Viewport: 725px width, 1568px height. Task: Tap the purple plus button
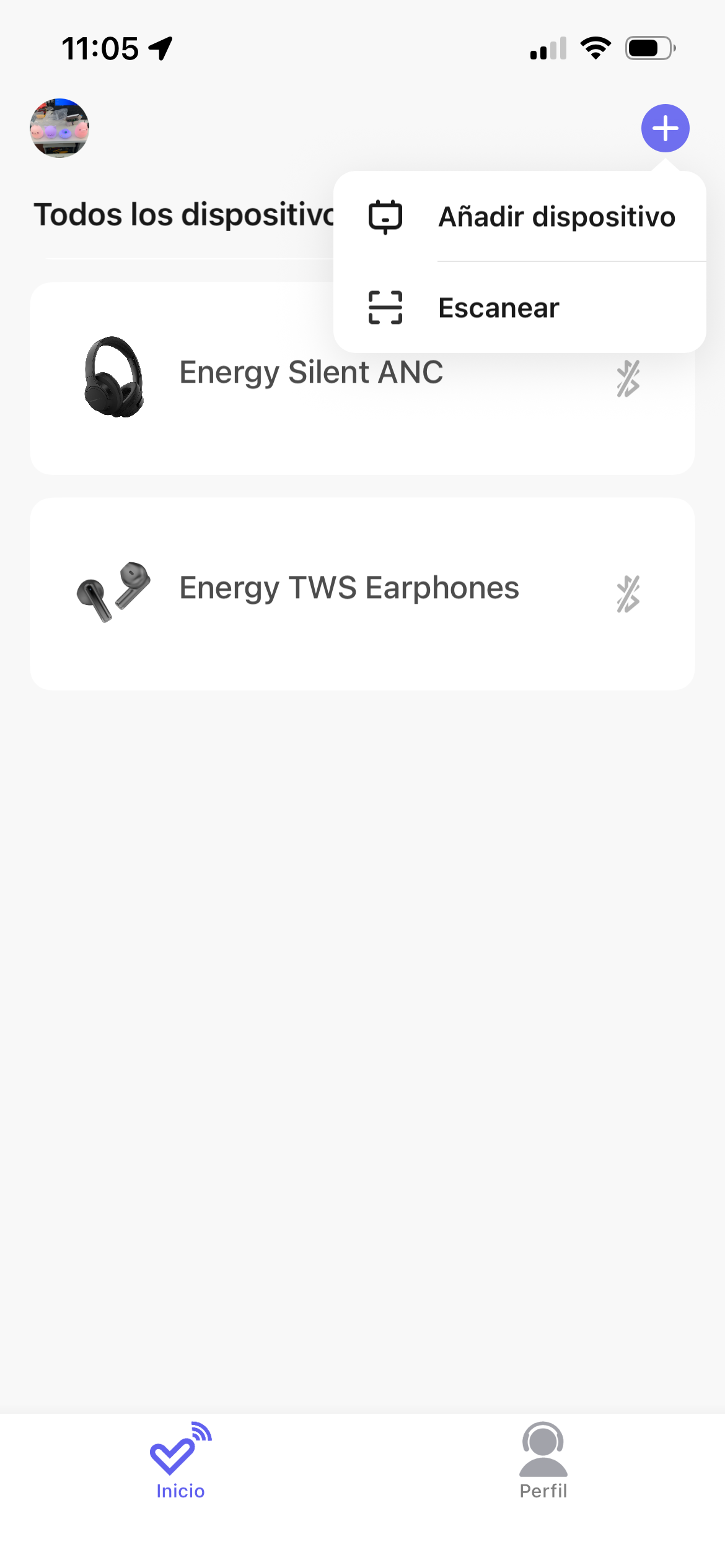pos(665,128)
